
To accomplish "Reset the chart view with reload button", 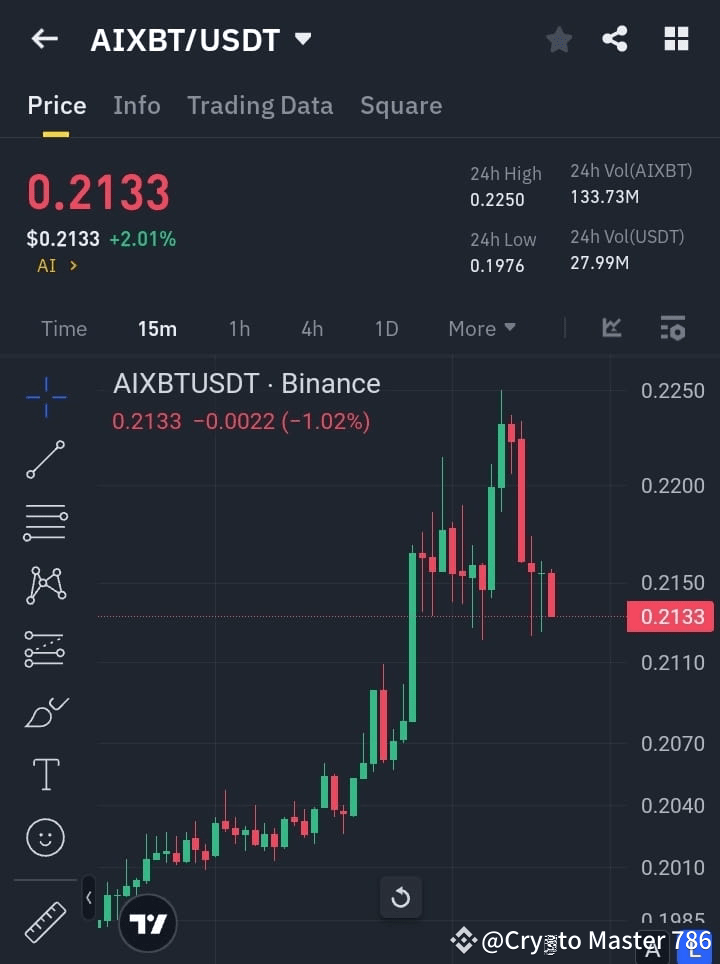I will pos(401,897).
